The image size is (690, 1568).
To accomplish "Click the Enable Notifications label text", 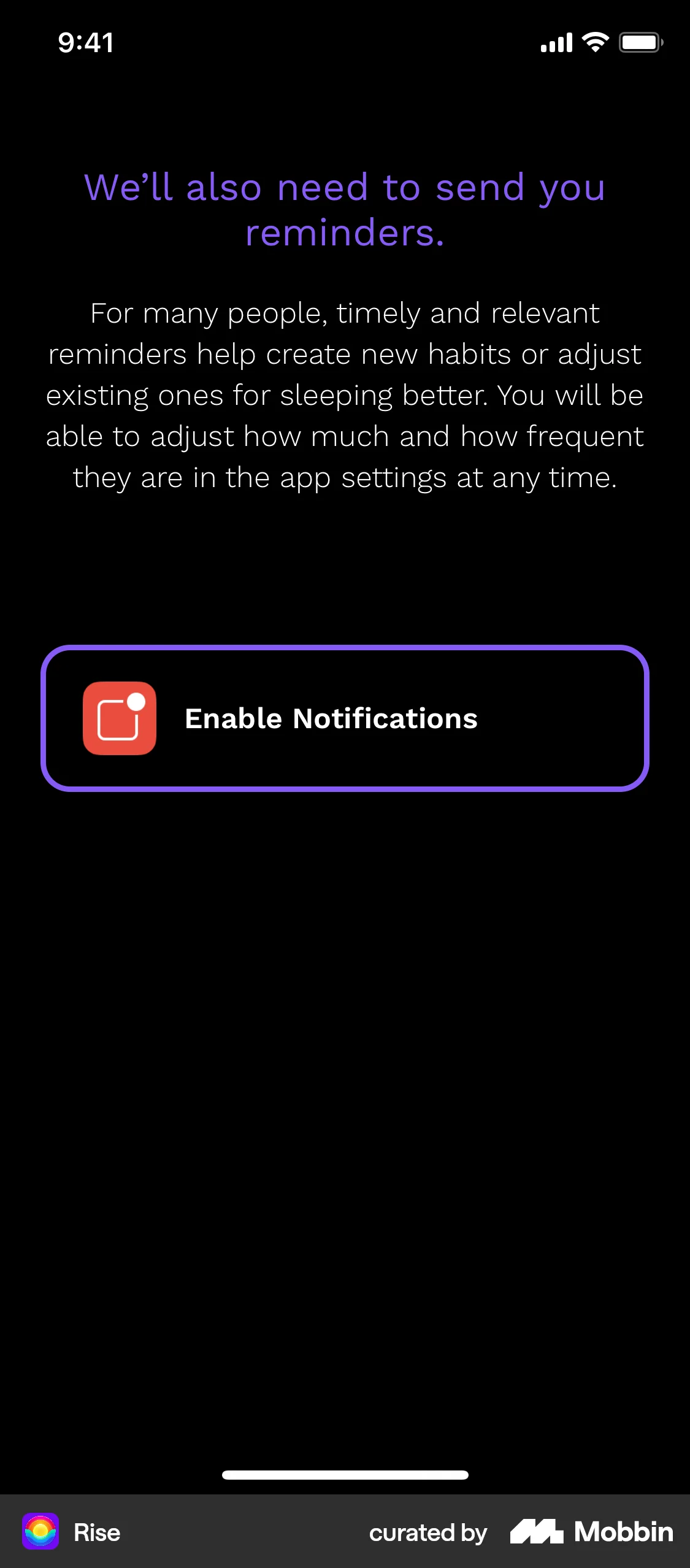I will (x=331, y=718).
